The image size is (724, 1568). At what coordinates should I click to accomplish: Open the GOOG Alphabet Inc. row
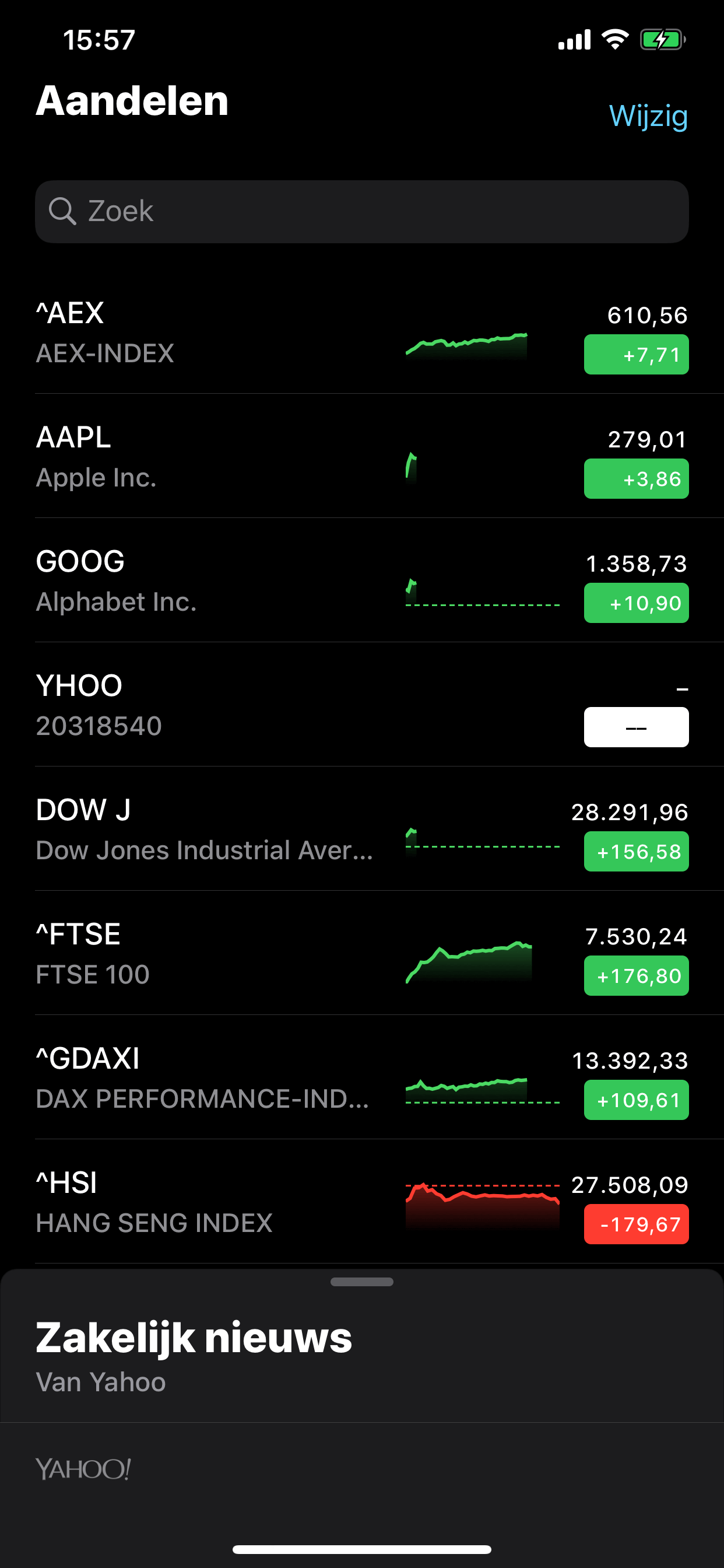coord(362,580)
